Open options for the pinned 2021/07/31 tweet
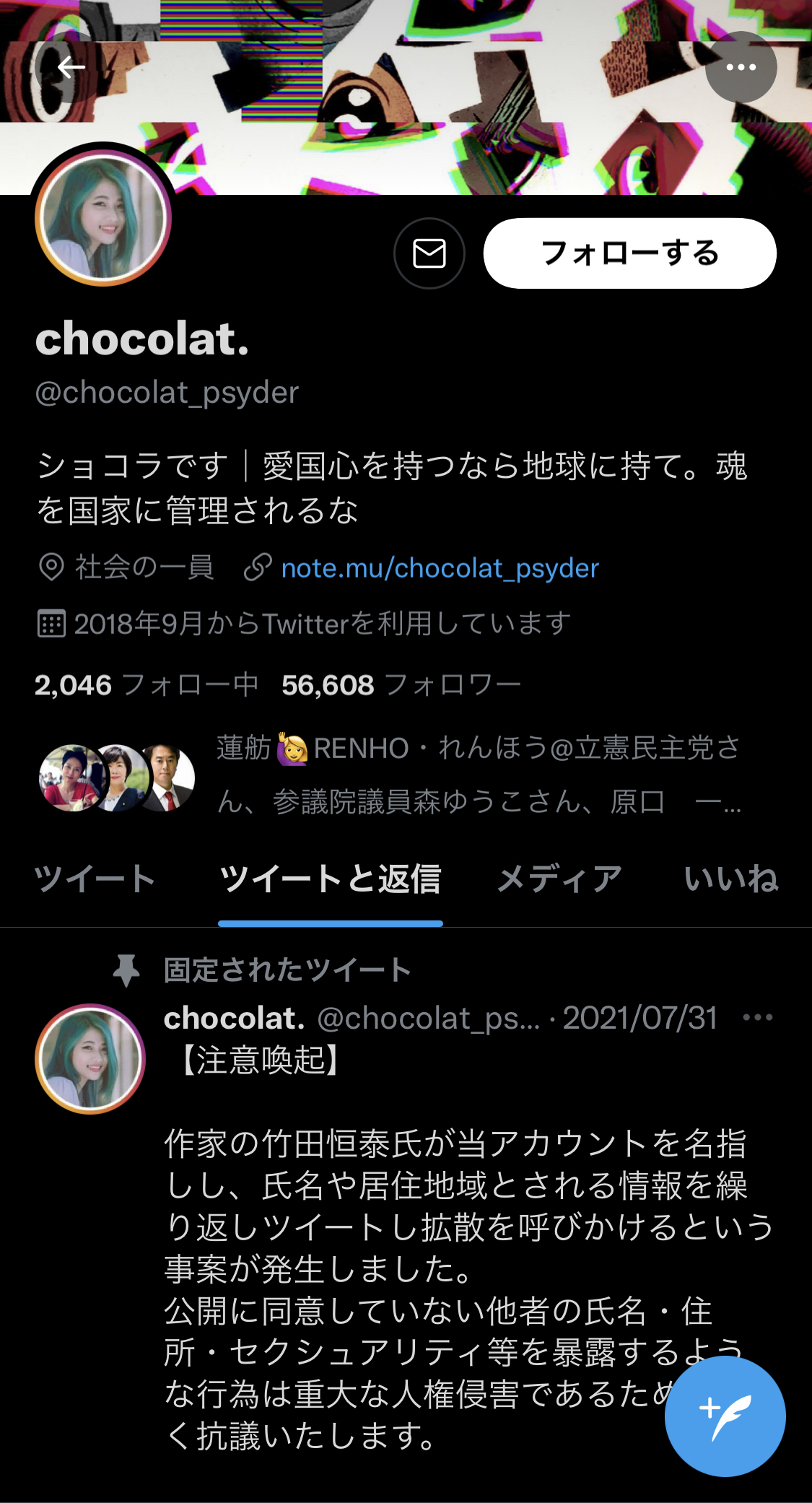The width and height of the screenshot is (812, 1503). (x=757, y=1018)
